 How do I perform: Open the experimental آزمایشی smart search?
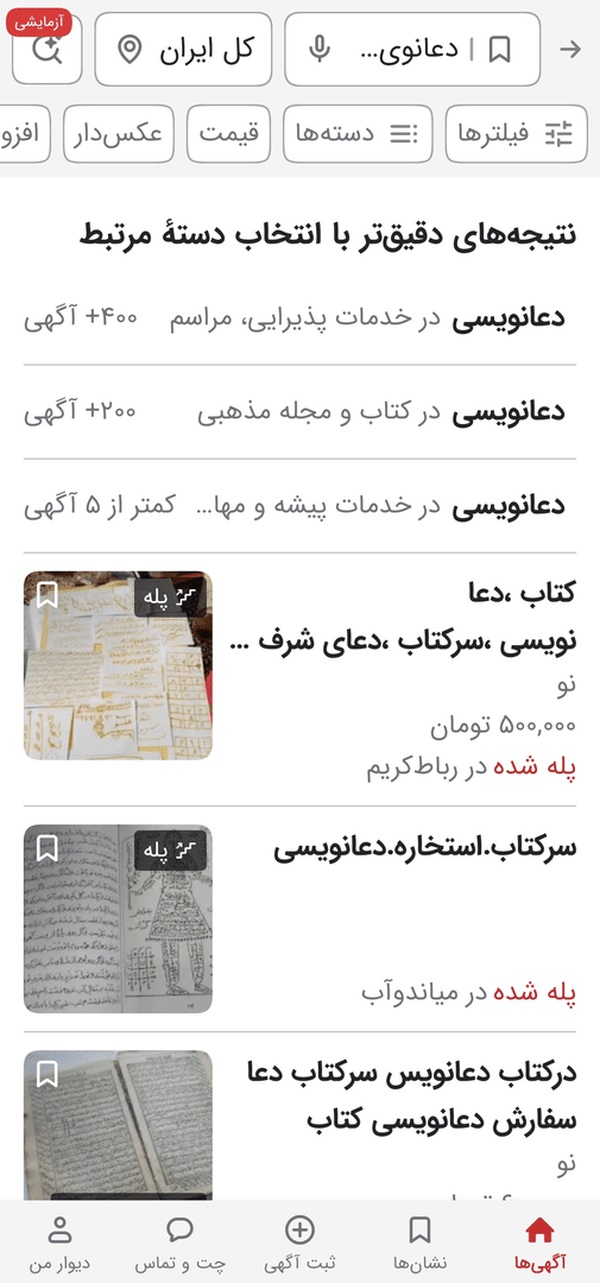click(x=47, y=49)
